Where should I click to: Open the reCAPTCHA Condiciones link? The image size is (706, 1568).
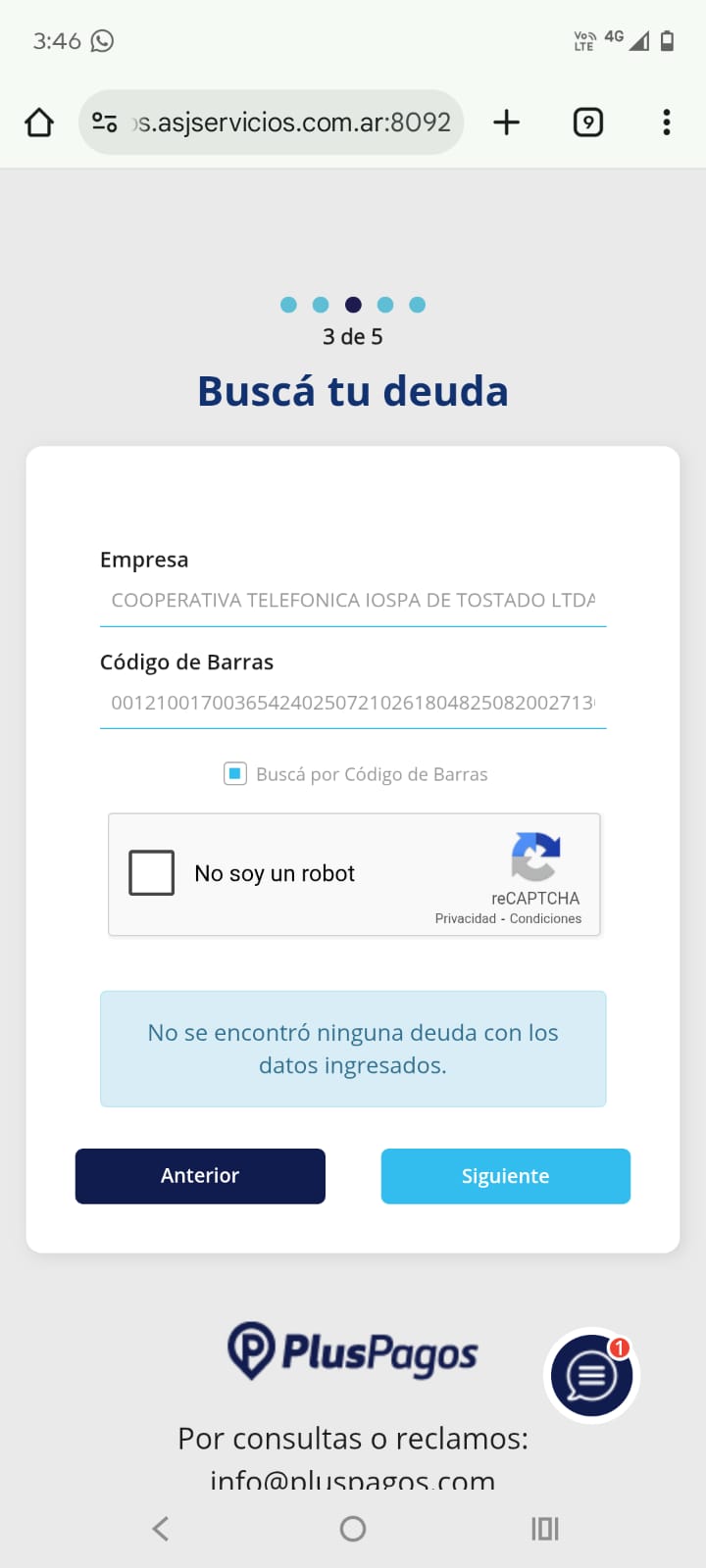pos(545,919)
